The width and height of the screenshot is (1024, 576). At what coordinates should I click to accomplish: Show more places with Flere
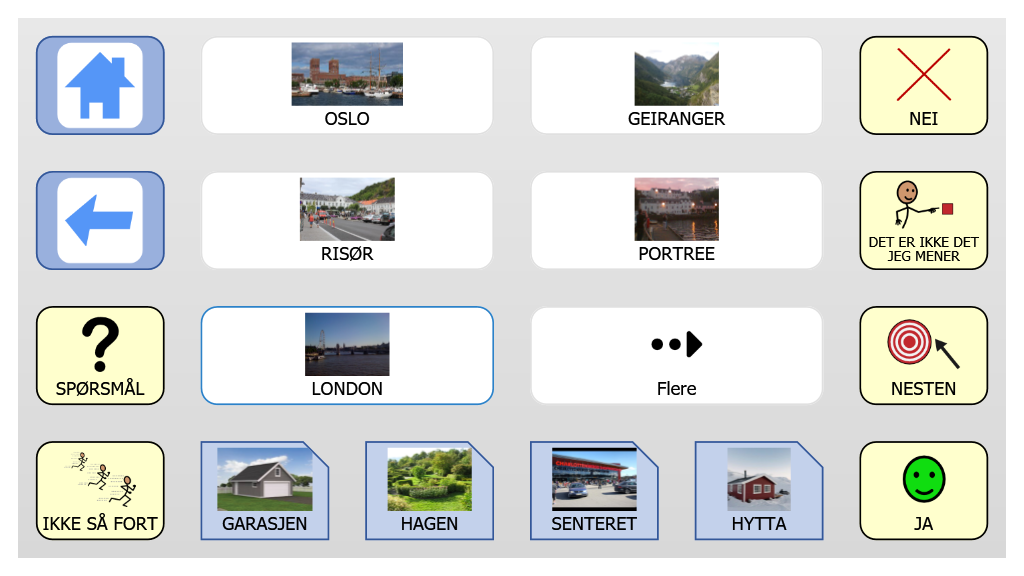(x=676, y=355)
